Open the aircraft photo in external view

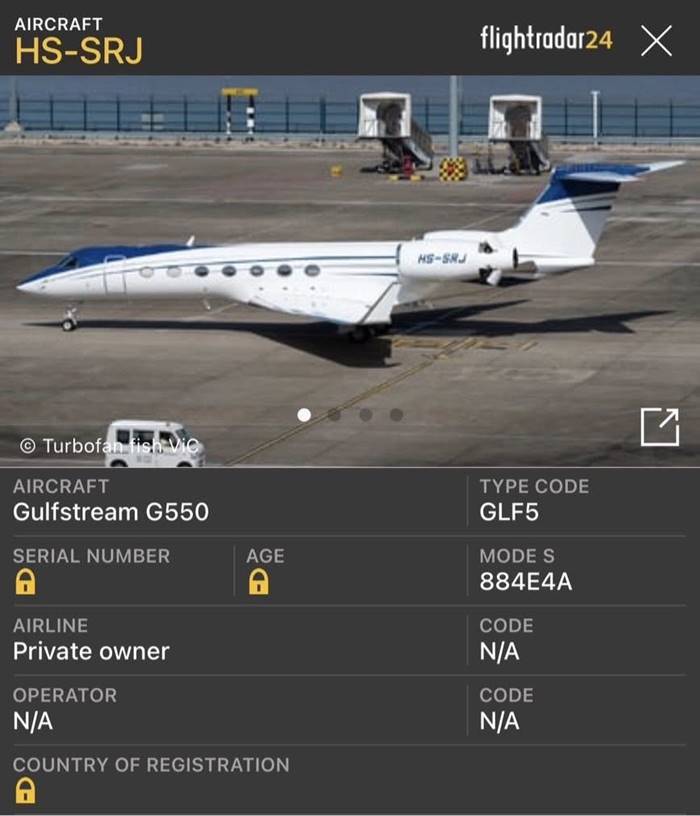[x=659, y=427]
